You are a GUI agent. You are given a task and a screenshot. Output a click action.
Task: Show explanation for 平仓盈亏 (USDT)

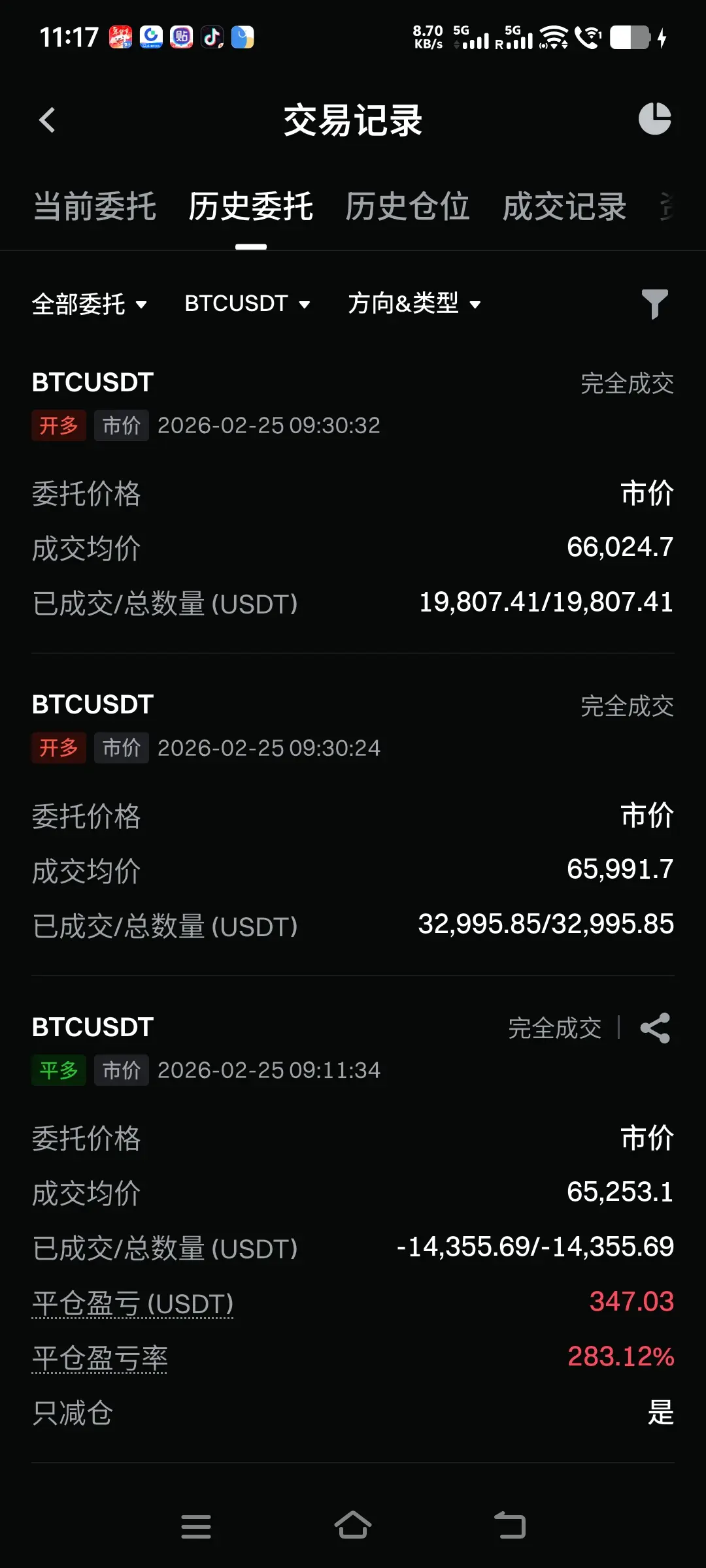pyautogui.click(x=133, y=1303)
